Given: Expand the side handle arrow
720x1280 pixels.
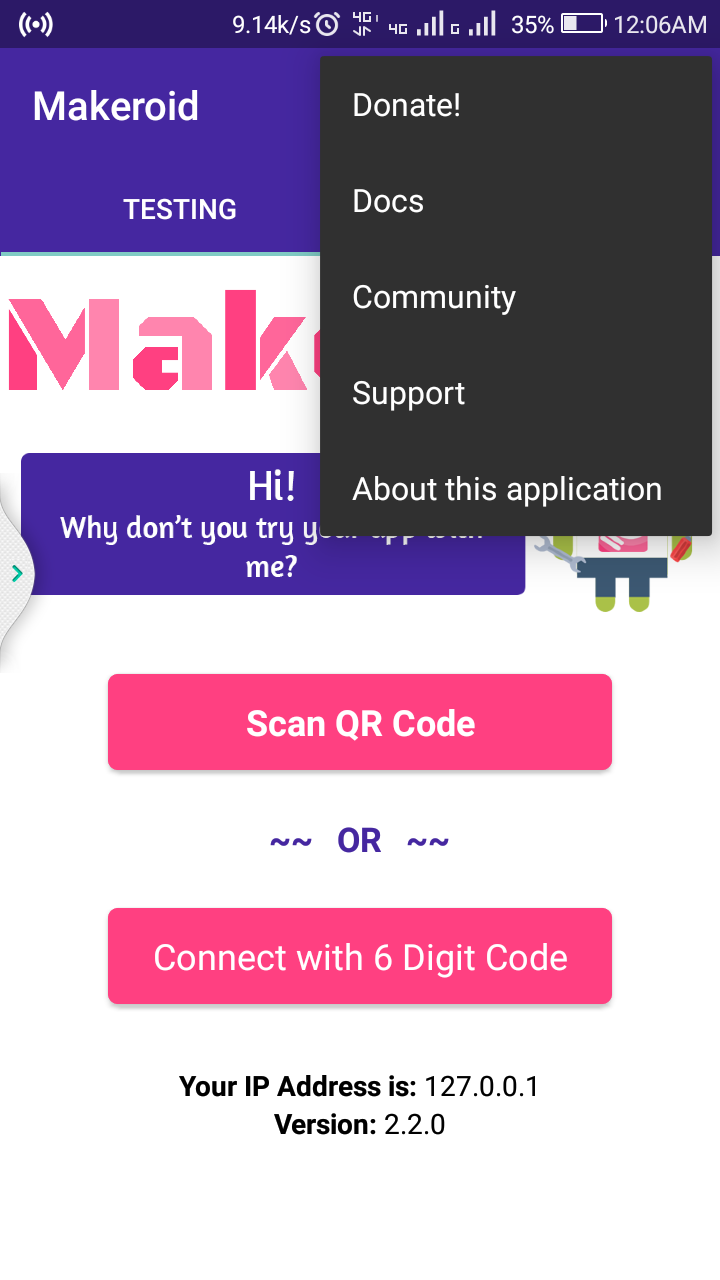Looking at the screenshot, I should pos(16,573).
